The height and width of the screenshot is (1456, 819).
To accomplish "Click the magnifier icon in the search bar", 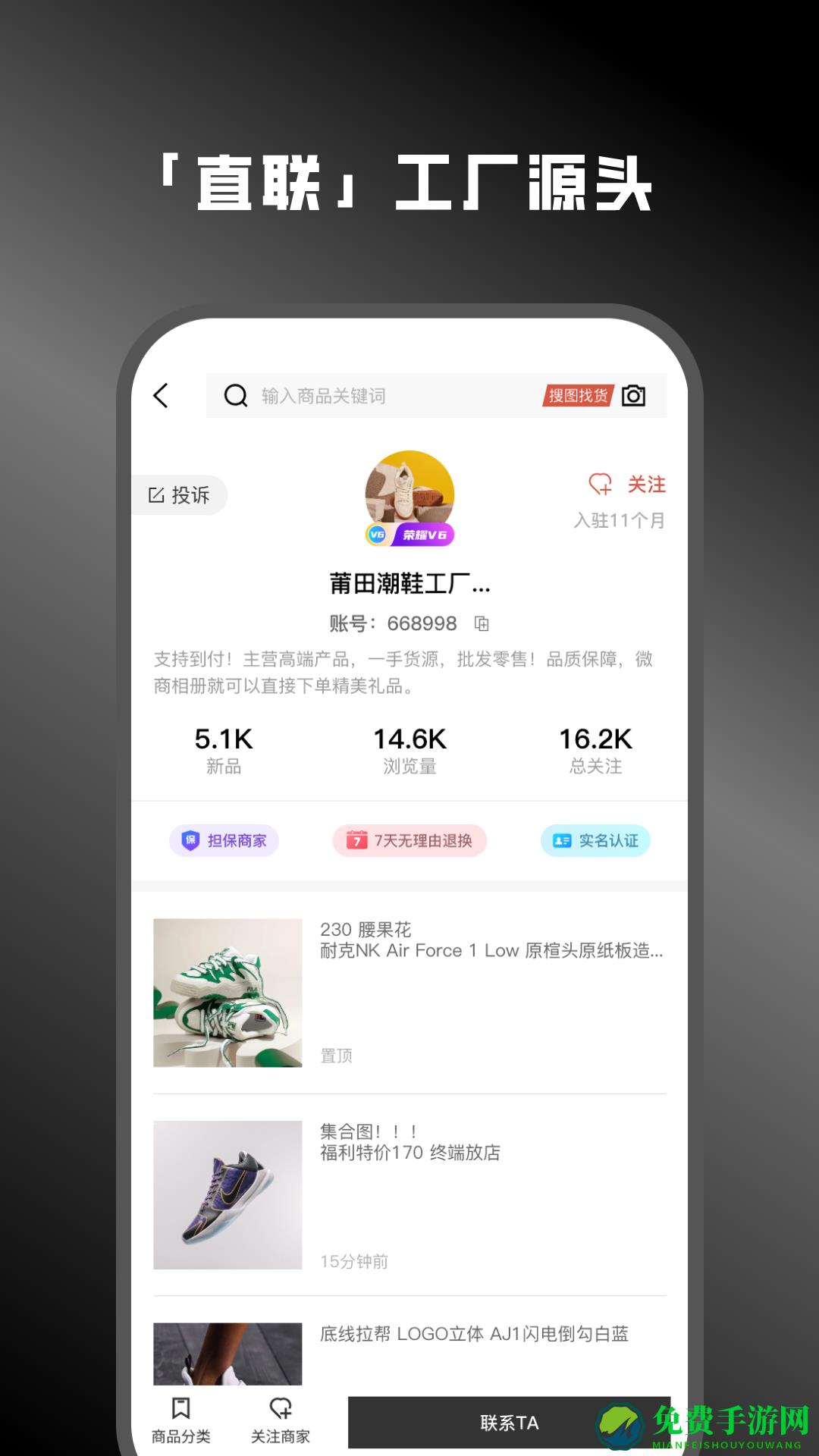I will [x=236, y=396].
